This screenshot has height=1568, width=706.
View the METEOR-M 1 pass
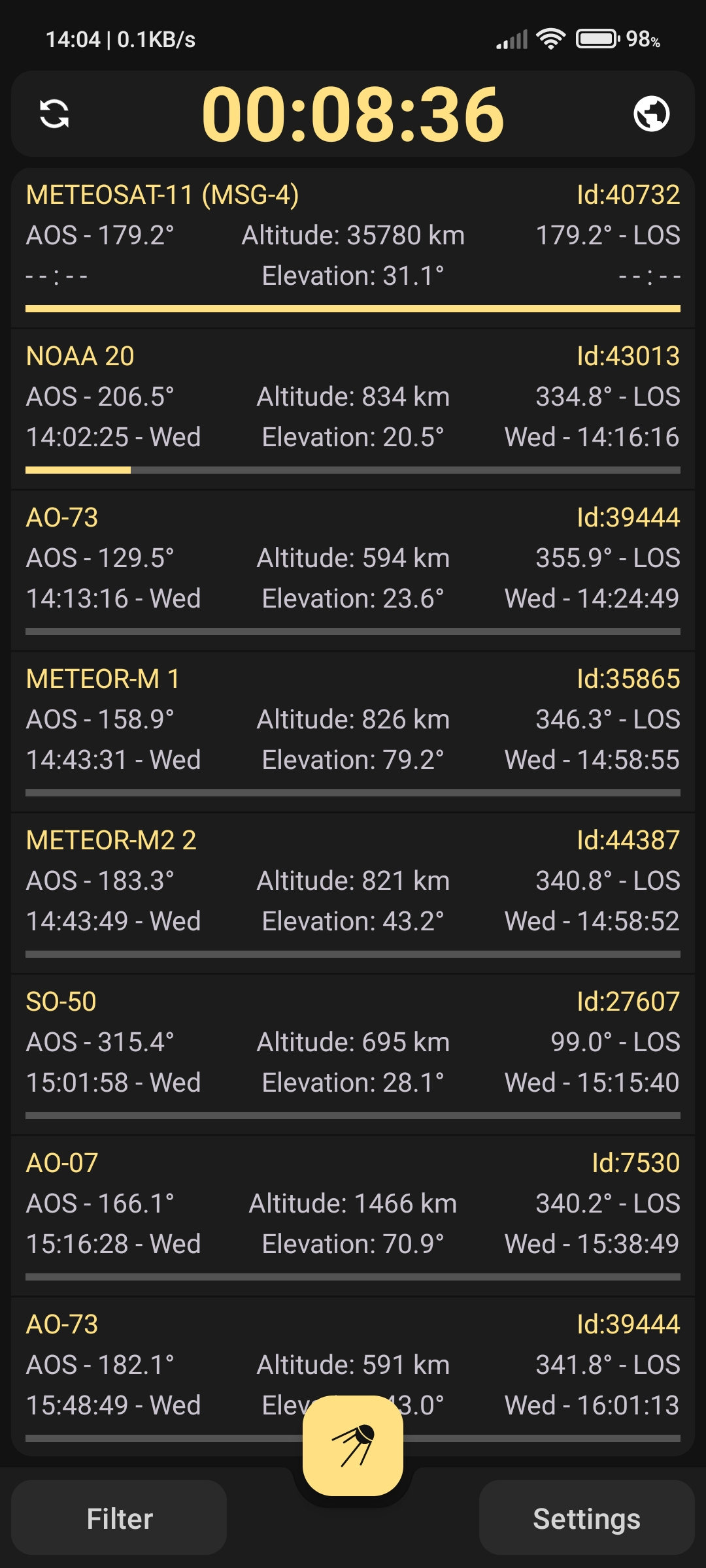[x=353, y=732]
